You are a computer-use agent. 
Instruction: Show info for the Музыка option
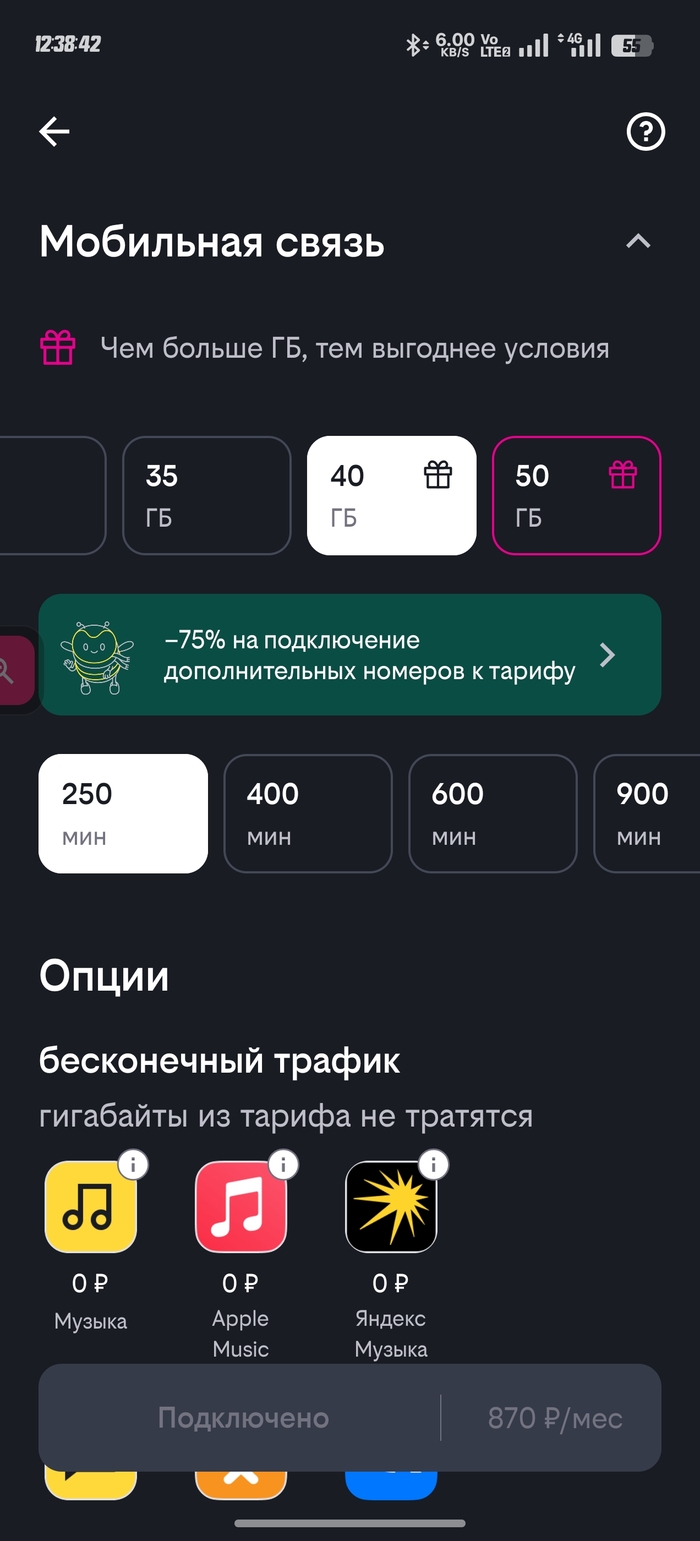133,1165
